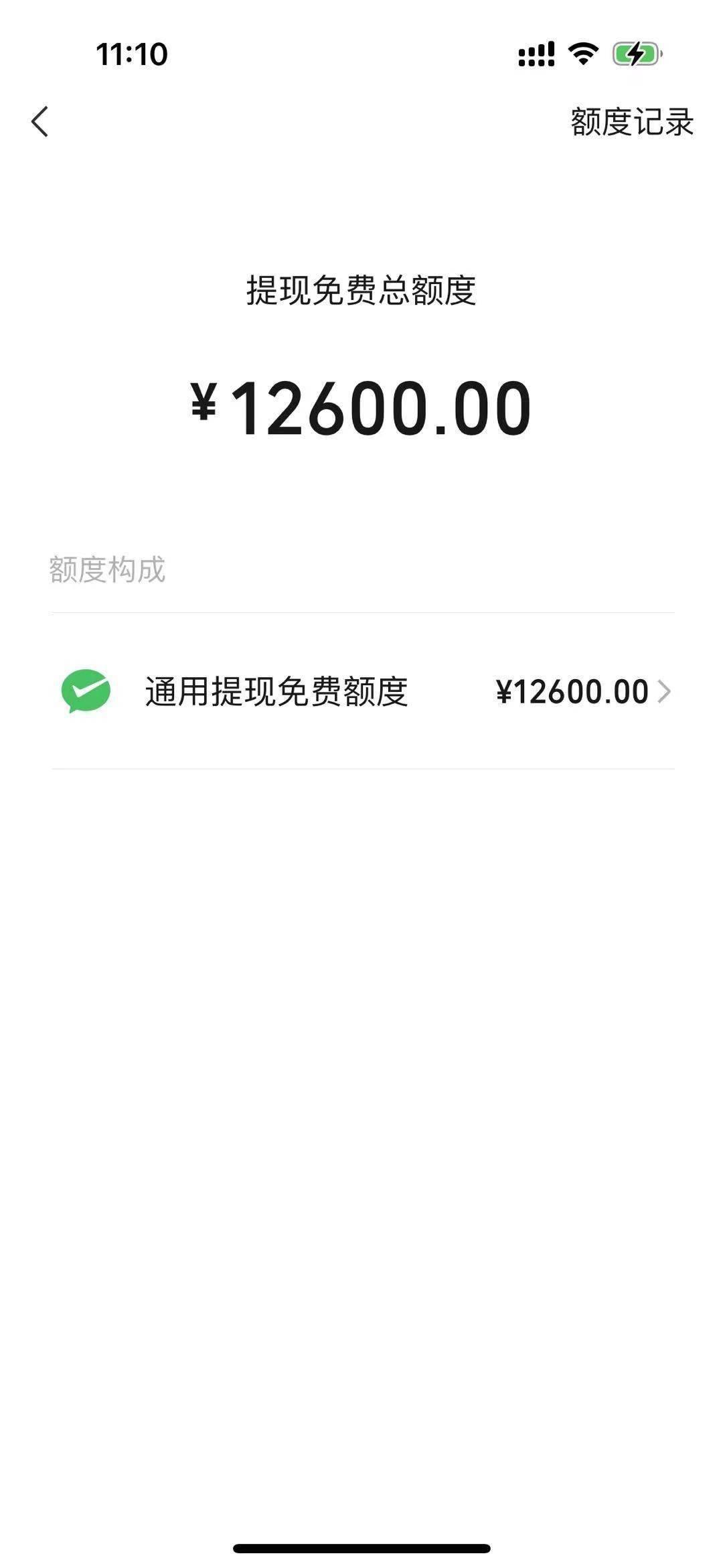Viewport: 723px width, 1568px height.
Task: Click the cellular signal bars icon
Action: coord(536,55)
